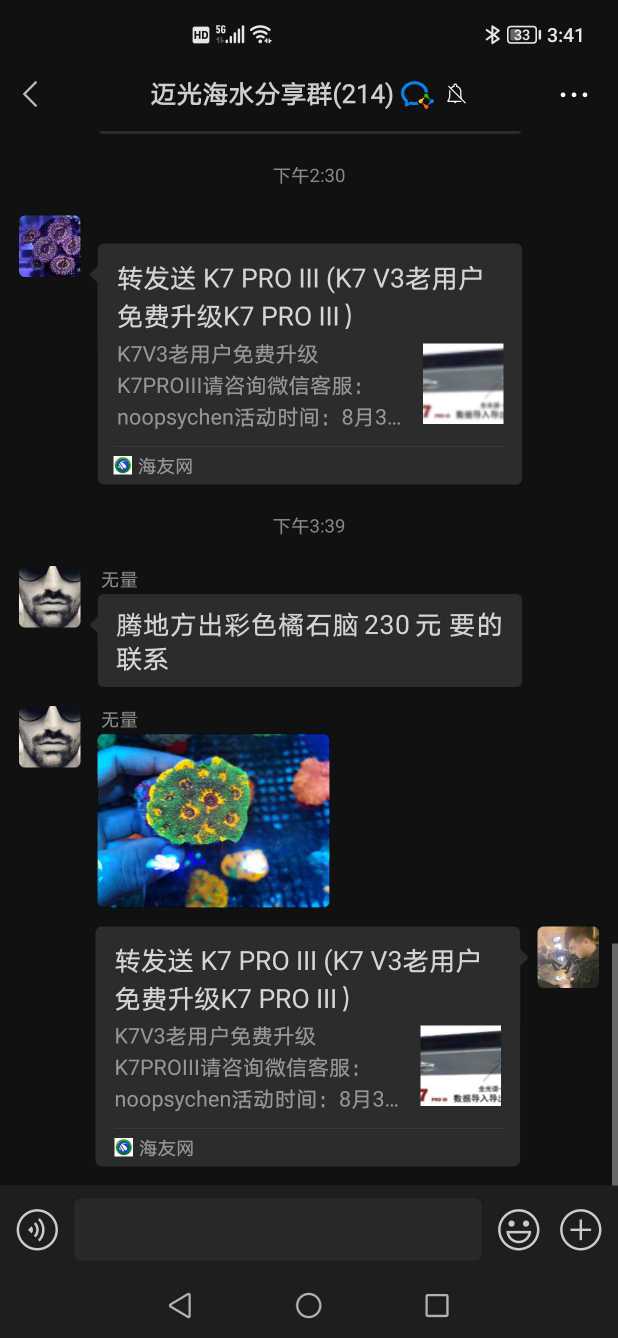Image resolution: width=618 pixels, height=1338 pixels.
Task: Focus the message text field
Action: click(277, 1229)
